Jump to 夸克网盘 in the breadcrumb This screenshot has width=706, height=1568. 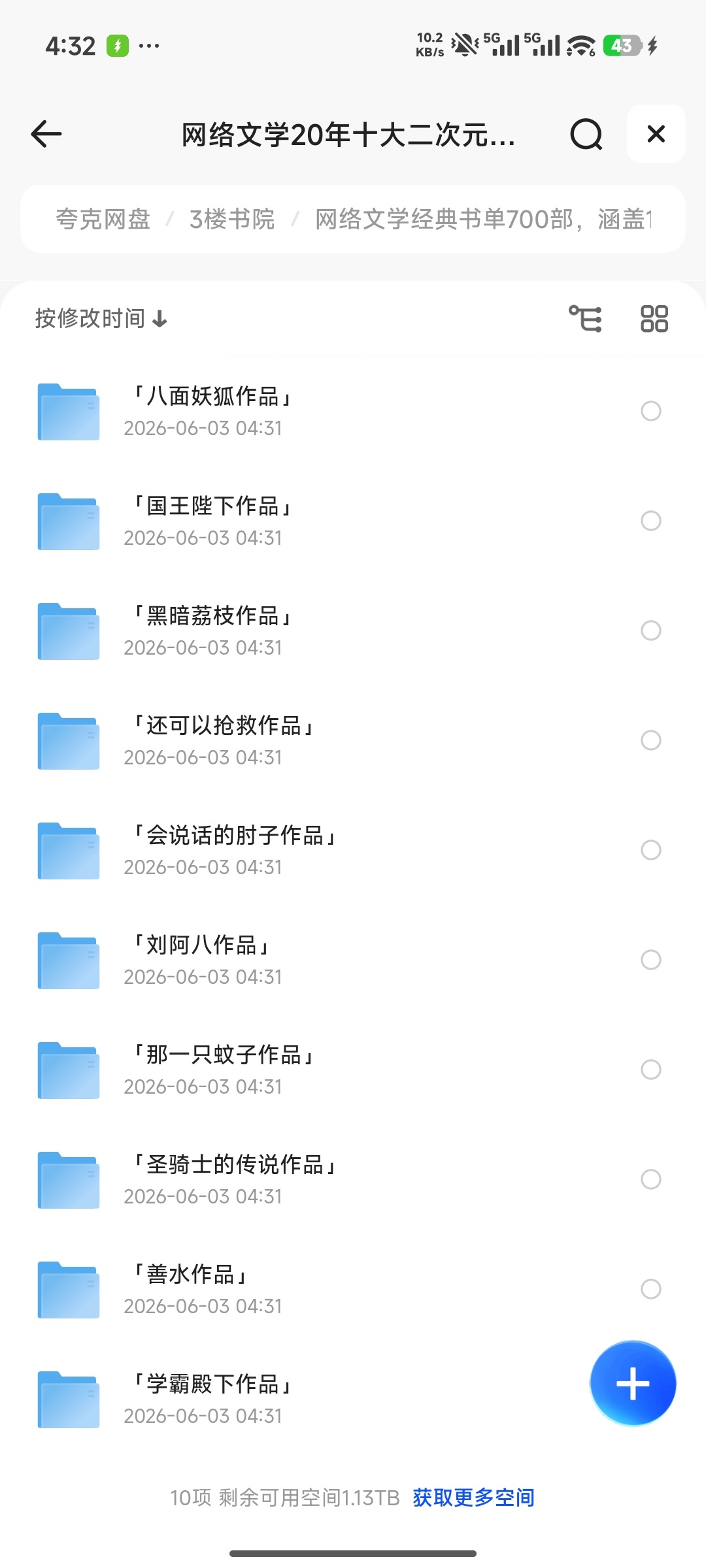pos(103,219)
